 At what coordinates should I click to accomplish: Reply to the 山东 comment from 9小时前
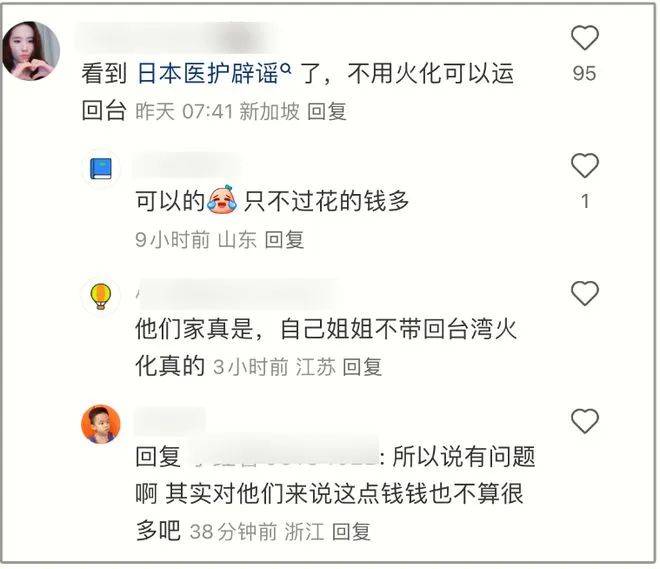click(x=285, y=239)
